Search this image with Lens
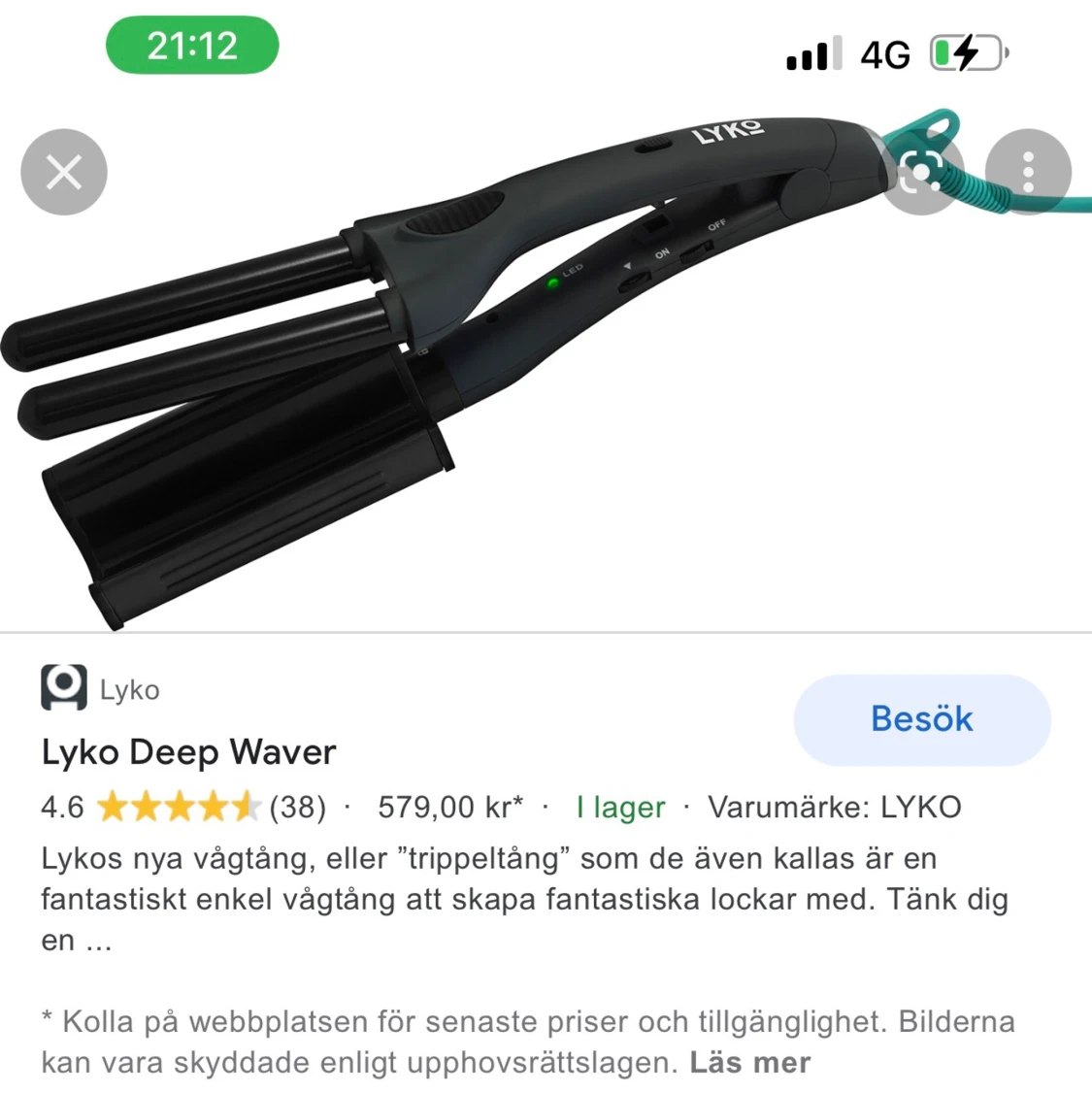This screenshot has height=1093, width=1092. [x=920, y=173]
